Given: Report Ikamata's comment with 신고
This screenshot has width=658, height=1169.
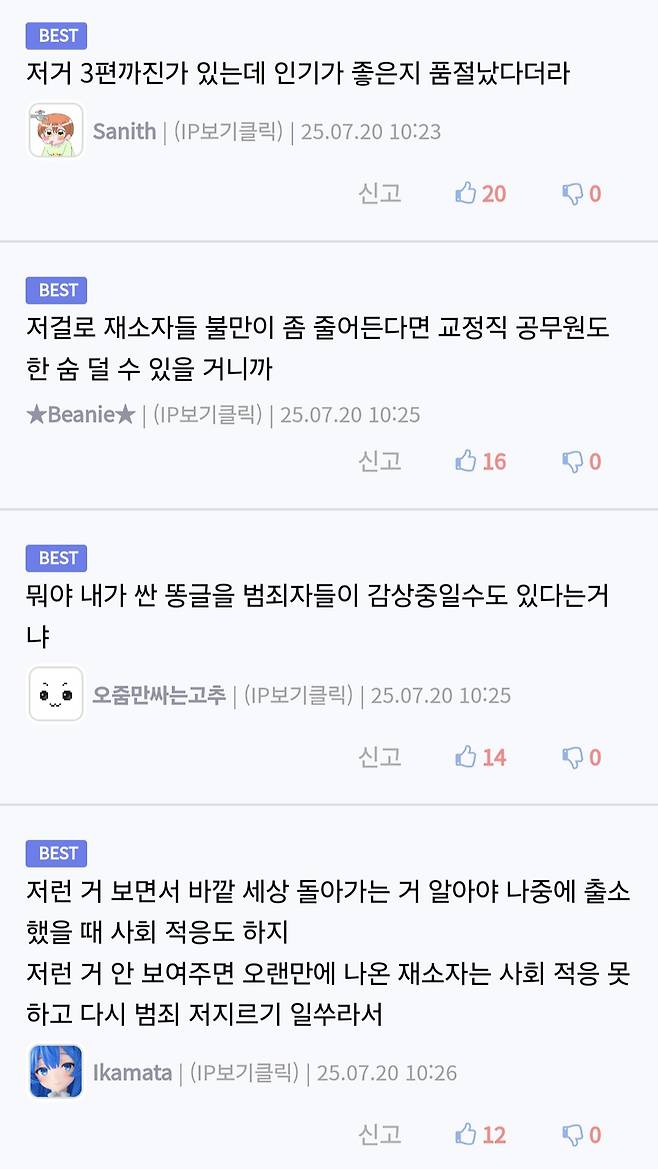Looking at the screenshot, I should click(380, 1135).
